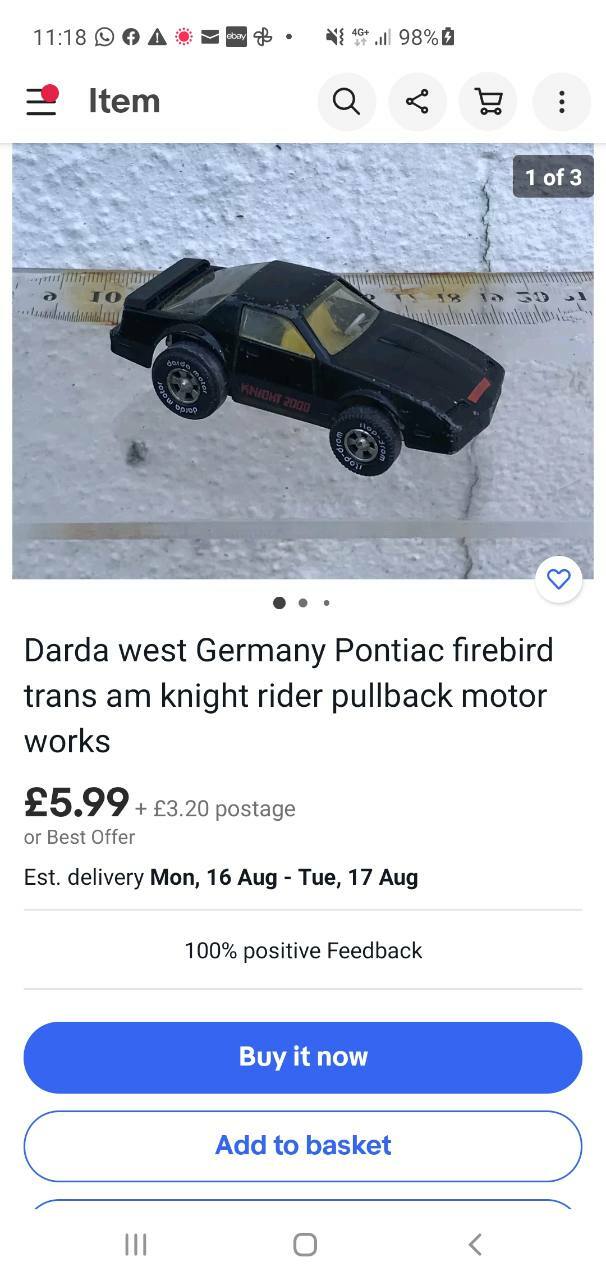Open the three-dot overflow menu
The image size is (606, 1280).
561,101
